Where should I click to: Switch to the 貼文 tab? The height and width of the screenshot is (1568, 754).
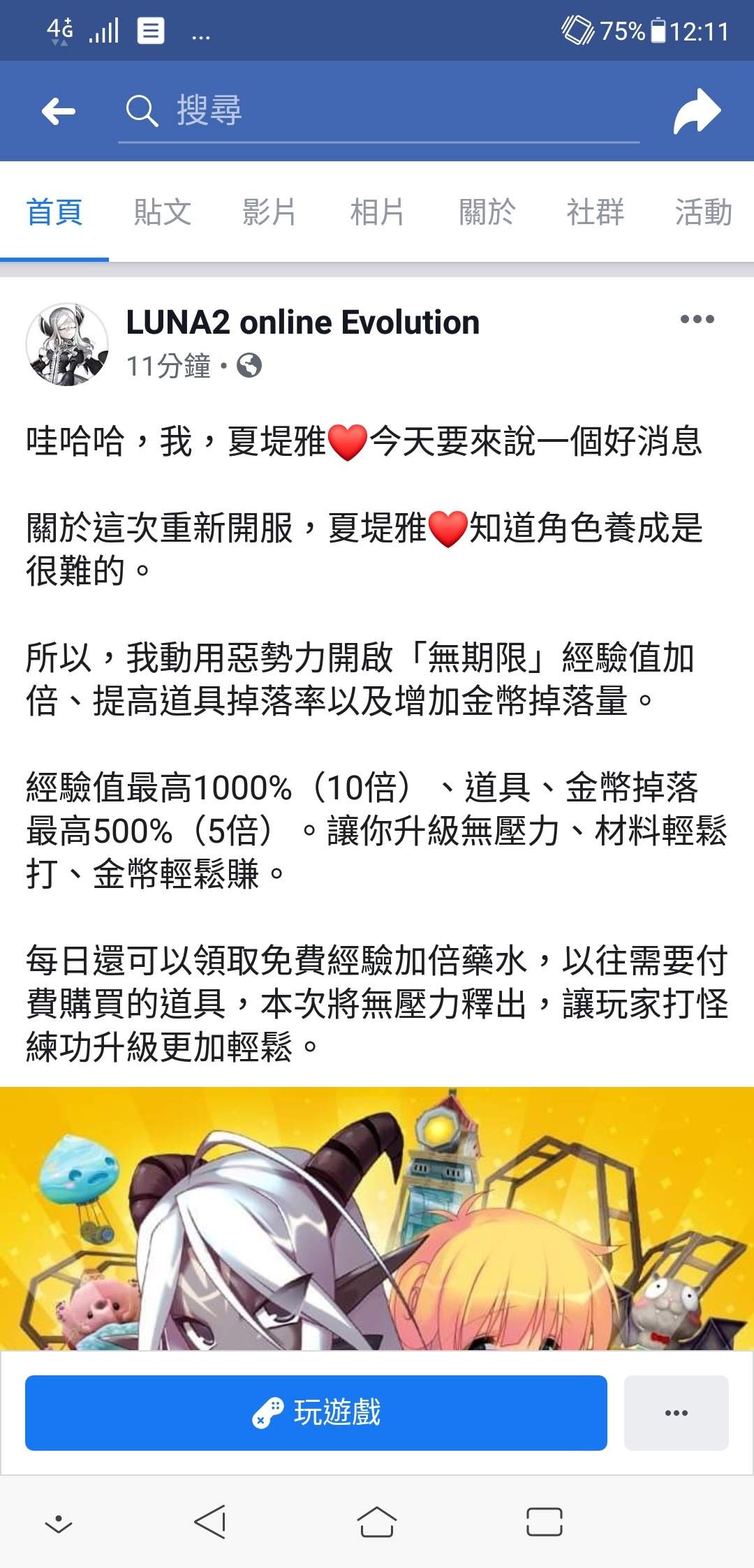(x=162, y=212)
